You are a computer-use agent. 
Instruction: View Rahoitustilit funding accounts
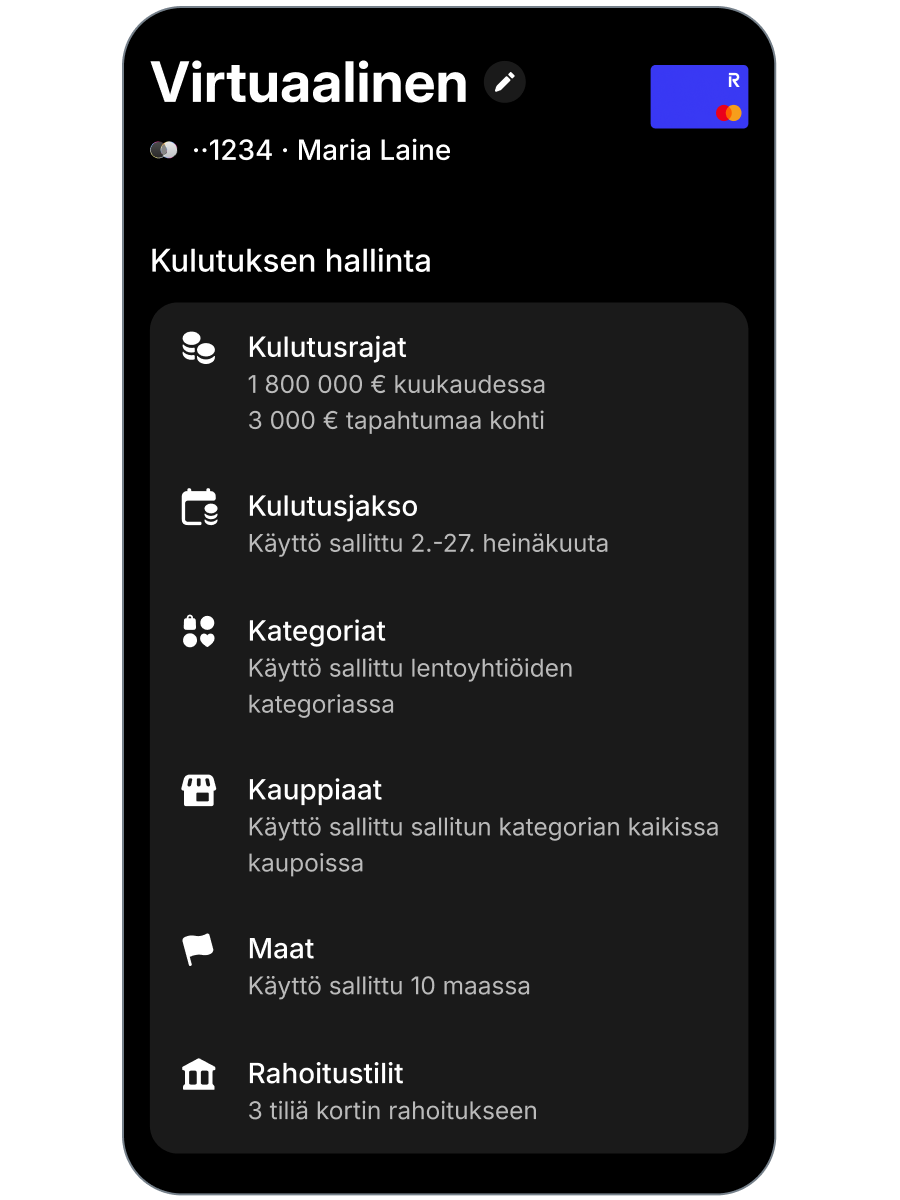tap(449, 1092)
